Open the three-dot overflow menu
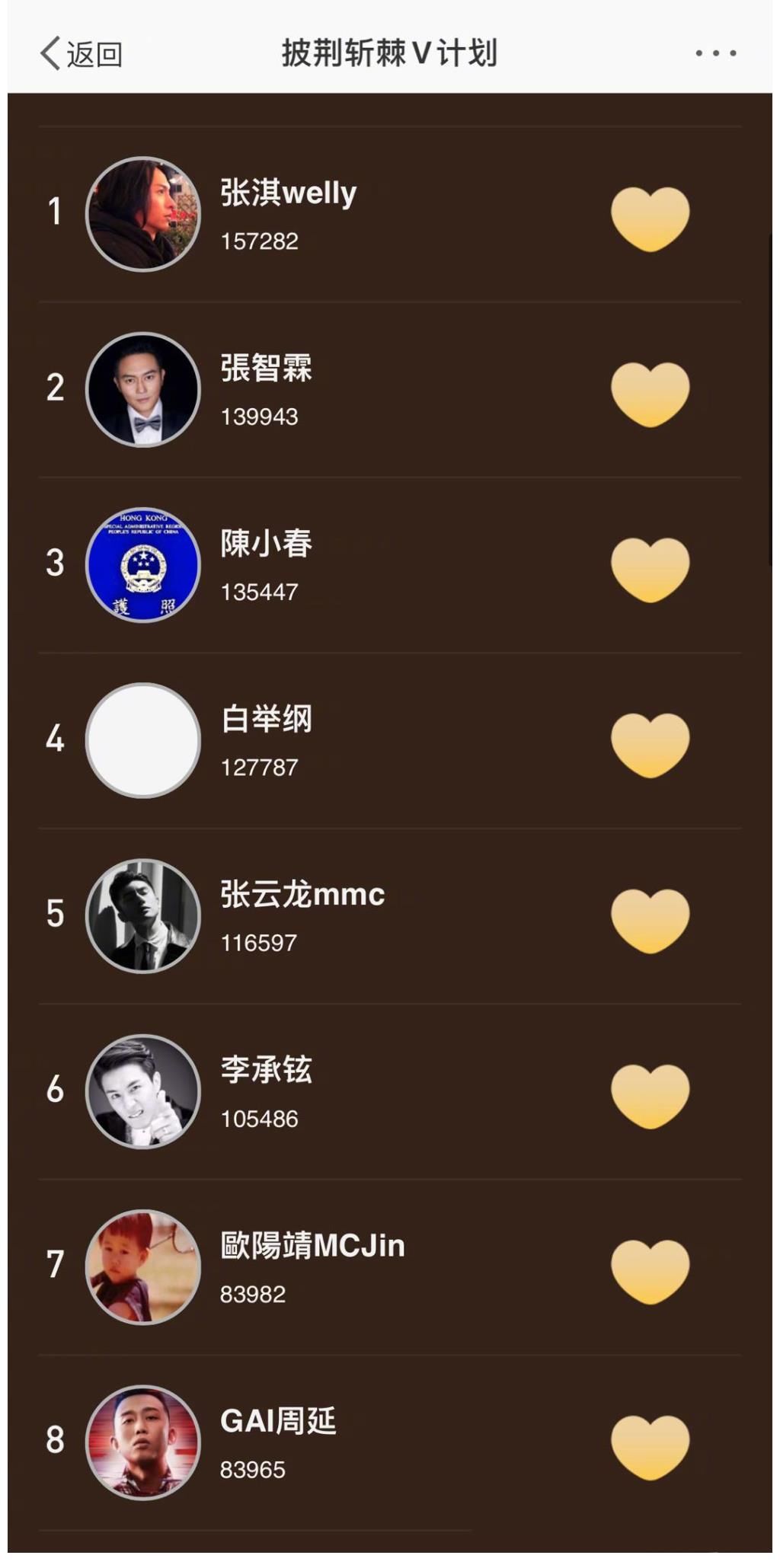This screenshot has height=1568, width=780. coord(715,53)
